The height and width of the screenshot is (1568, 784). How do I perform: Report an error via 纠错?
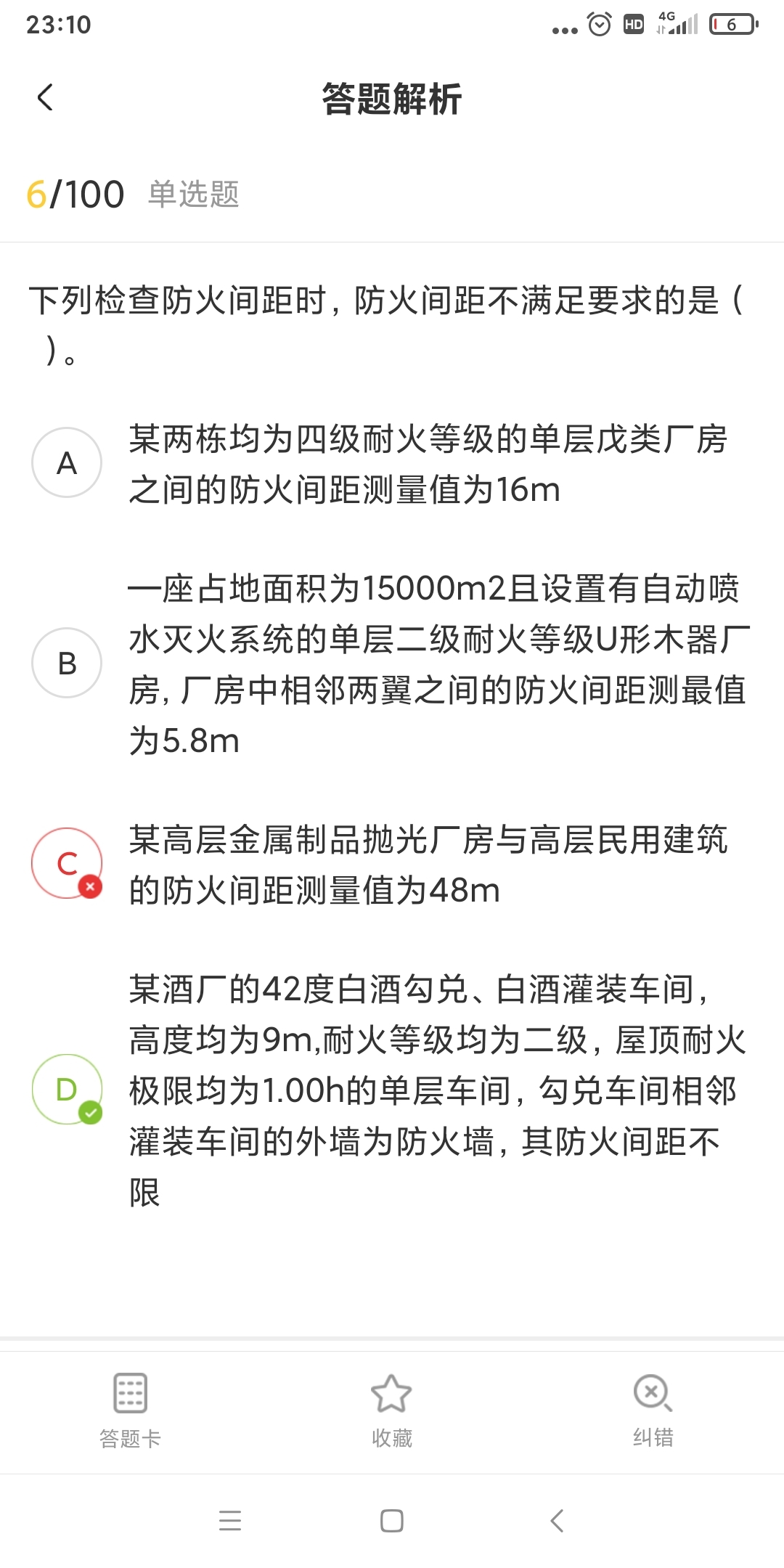point(653,1411)
